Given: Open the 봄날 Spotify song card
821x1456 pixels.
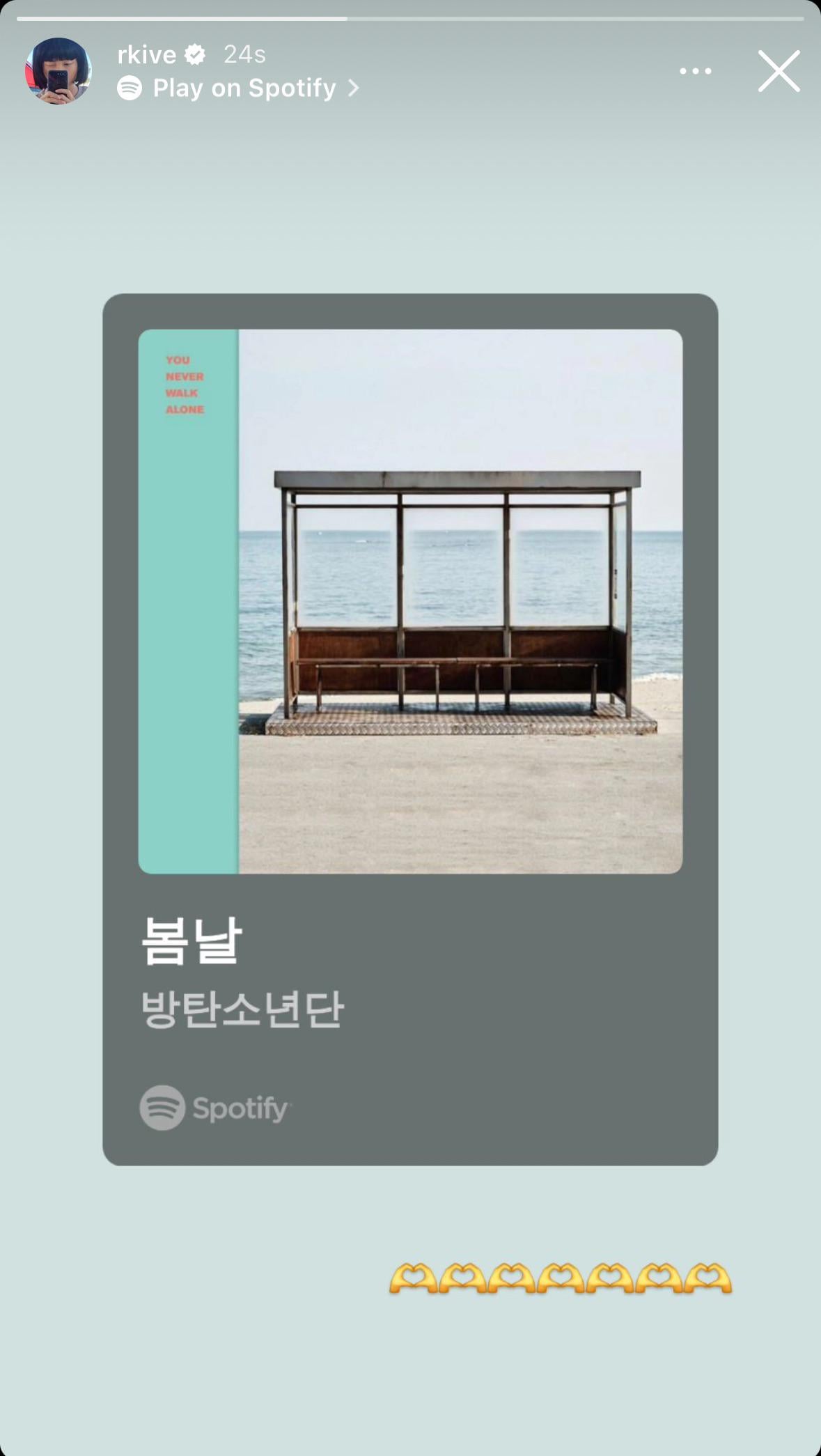Looking at the screenshot, I should (410, 729).
